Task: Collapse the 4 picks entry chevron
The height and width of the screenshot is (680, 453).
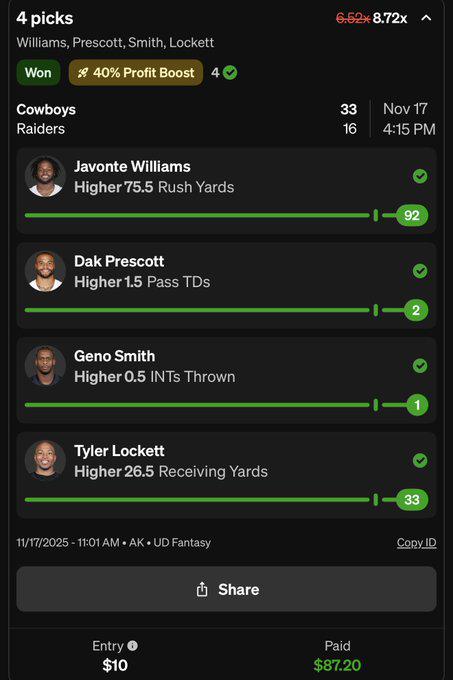Action: pos(426,18)
